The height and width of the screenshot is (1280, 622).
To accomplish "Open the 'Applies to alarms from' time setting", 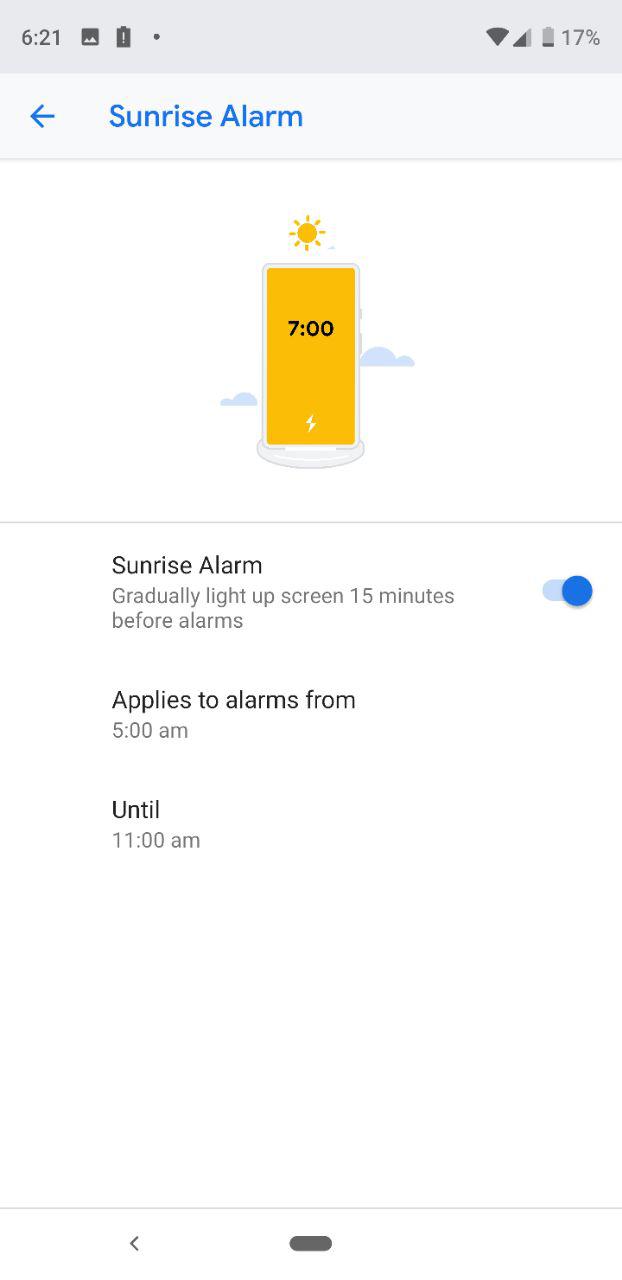I will [x=311, y=714].
